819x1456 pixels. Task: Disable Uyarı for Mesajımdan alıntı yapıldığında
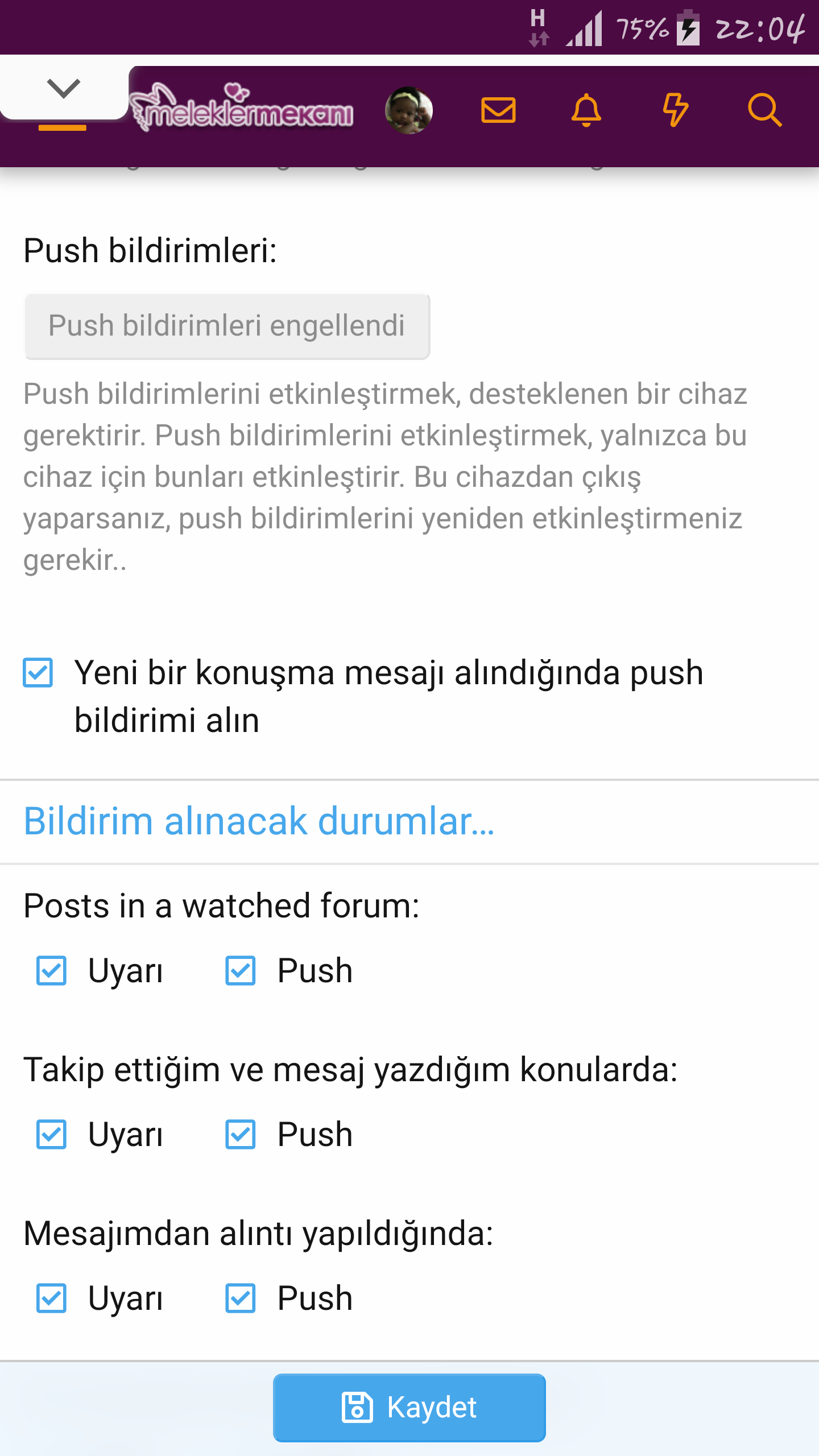(52, 1298)
